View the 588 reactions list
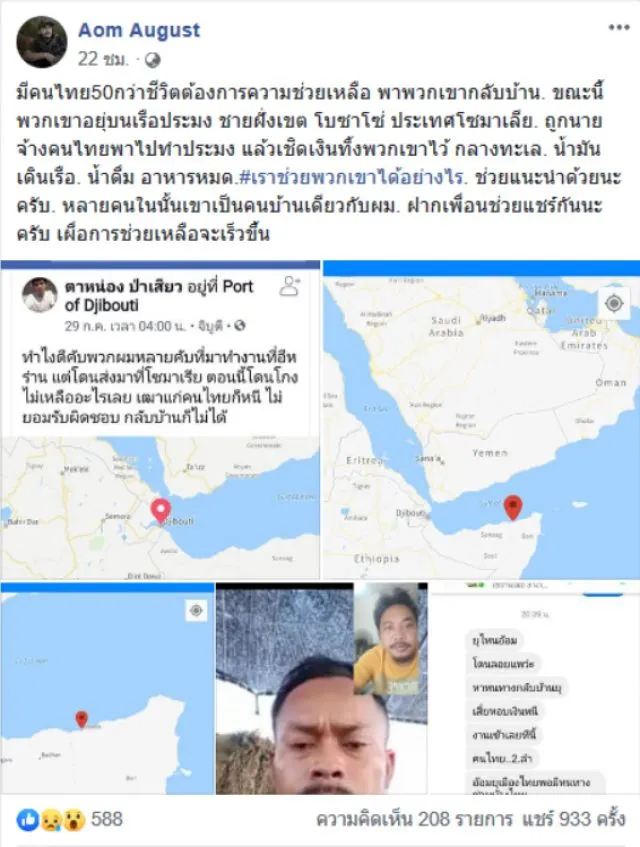The image size is (640, 847). (70, 819)
